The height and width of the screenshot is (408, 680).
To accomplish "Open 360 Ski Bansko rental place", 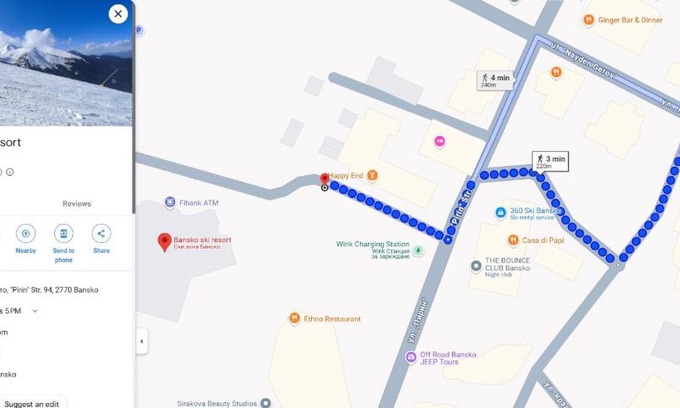I will [x=500, y=212].
